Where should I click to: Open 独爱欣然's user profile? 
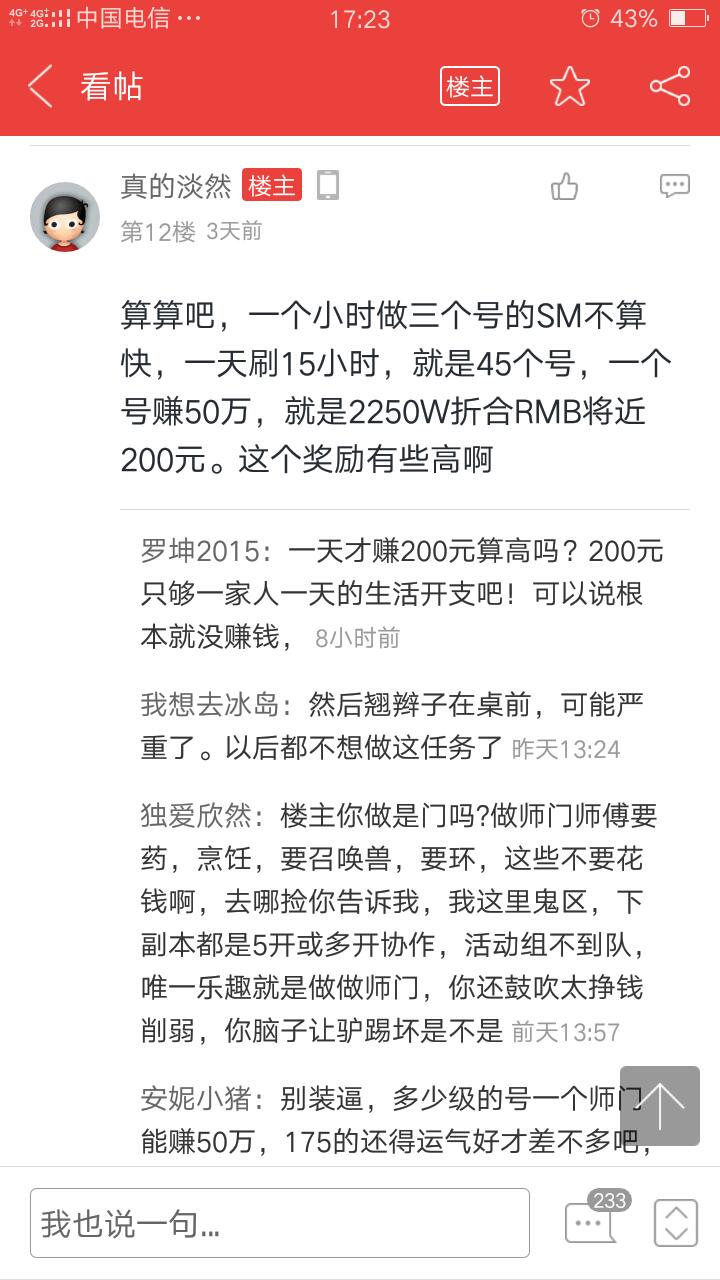pyautogui.click(x=195, y=815)
